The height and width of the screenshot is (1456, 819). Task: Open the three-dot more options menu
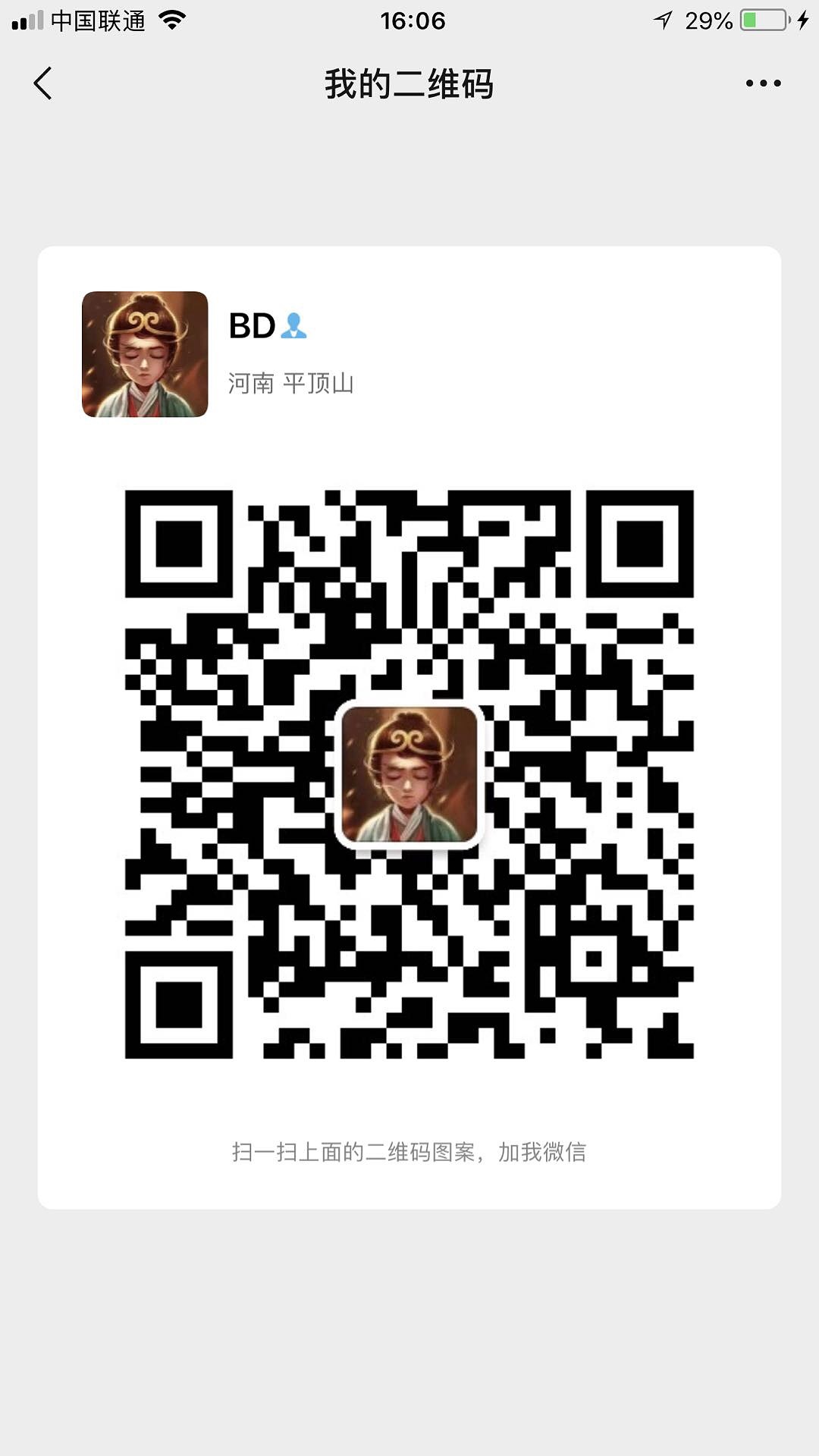click(763, 83)
